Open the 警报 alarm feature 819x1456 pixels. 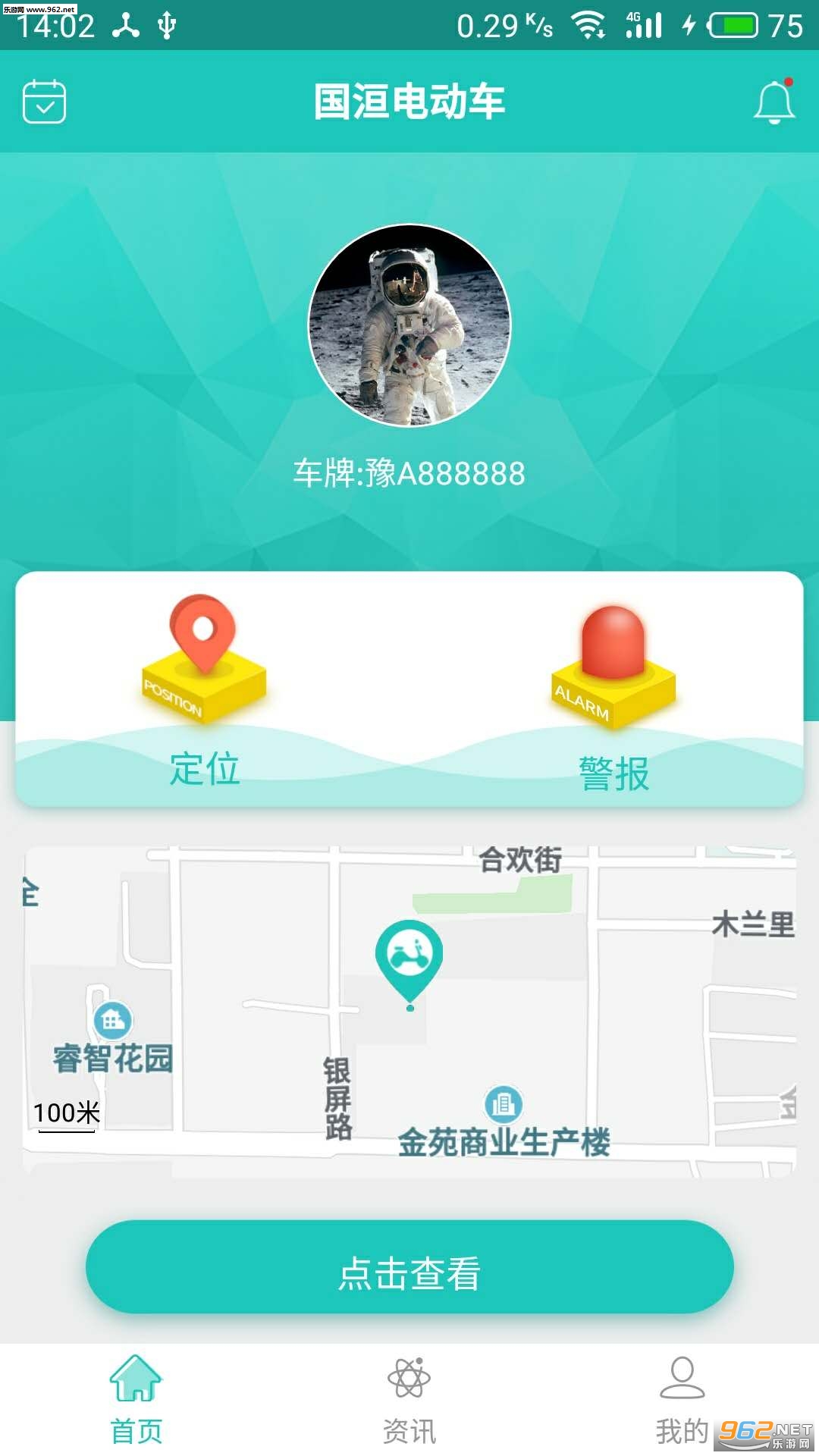(613, 698)
